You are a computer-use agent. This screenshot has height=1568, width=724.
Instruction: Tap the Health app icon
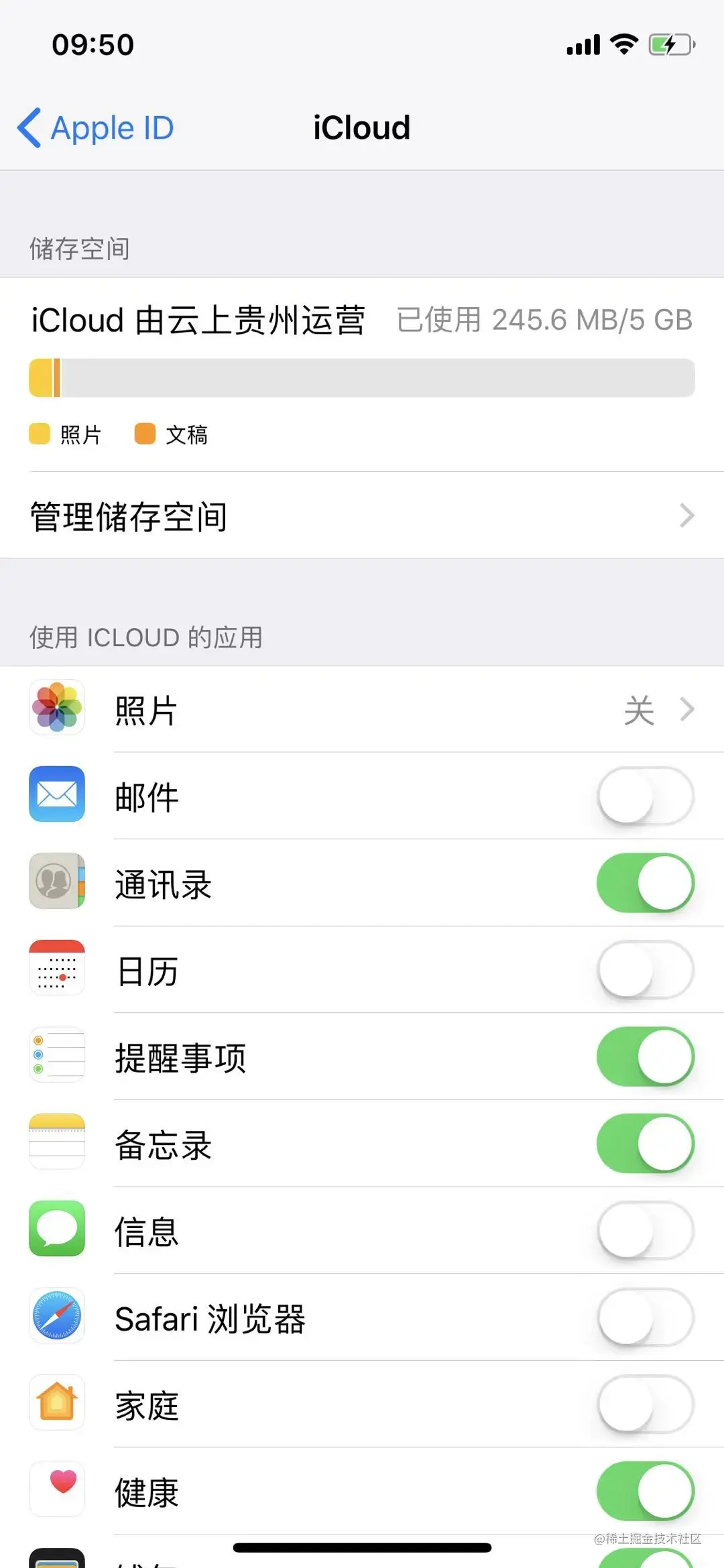click(x=57, y=1488)
